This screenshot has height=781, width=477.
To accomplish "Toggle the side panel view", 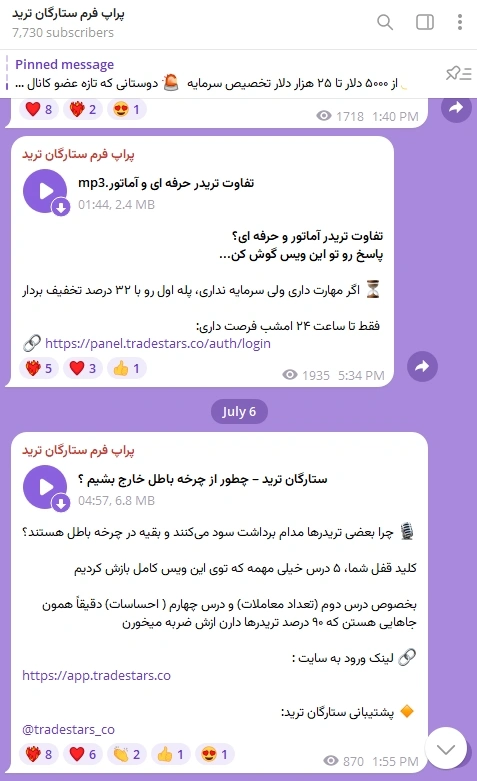I will [424, 22].
